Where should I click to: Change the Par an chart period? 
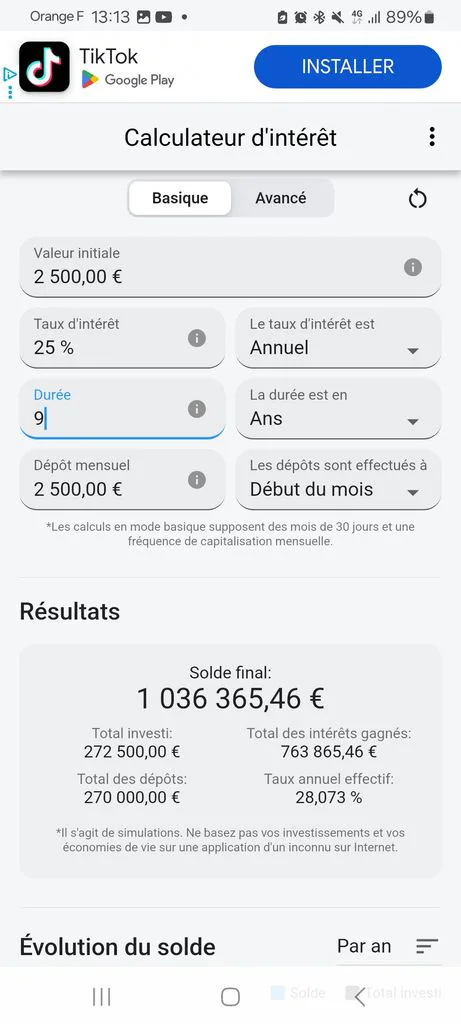[364, 946]
